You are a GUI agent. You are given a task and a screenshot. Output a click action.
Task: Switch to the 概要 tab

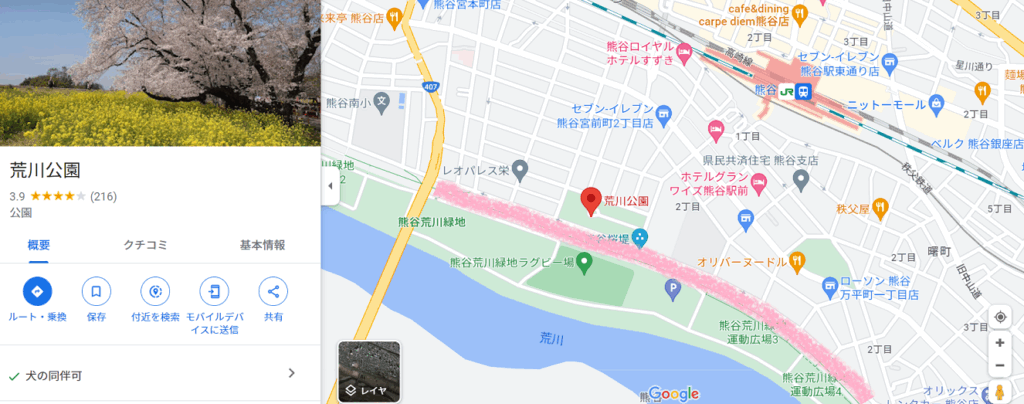[x=38, y=245]
